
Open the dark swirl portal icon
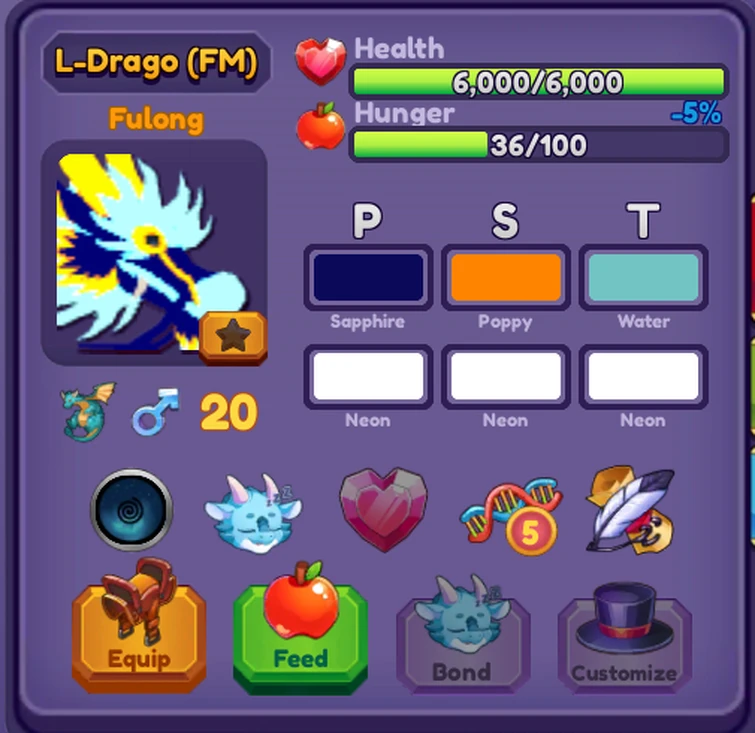[131, 510]
